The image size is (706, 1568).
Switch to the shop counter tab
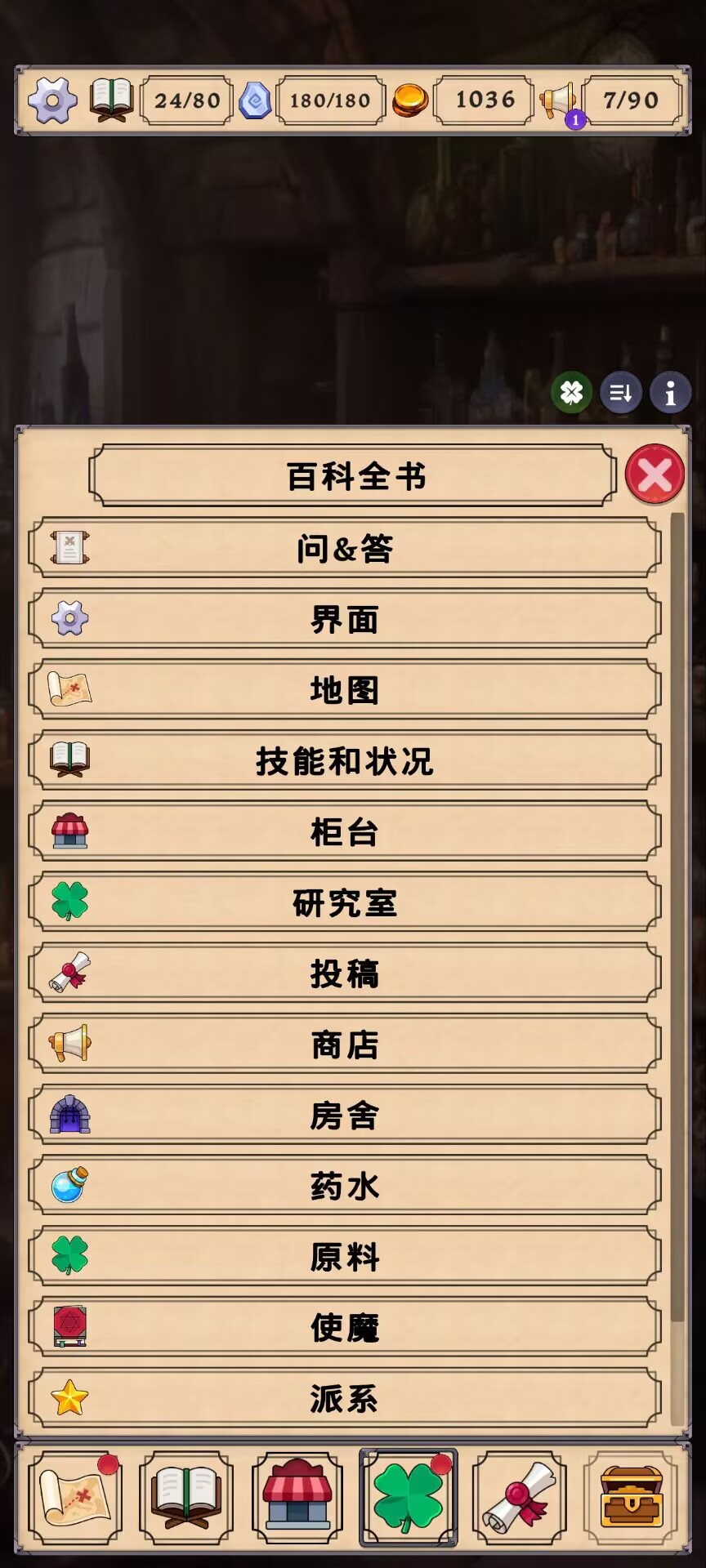click(x=297, y=1498)
